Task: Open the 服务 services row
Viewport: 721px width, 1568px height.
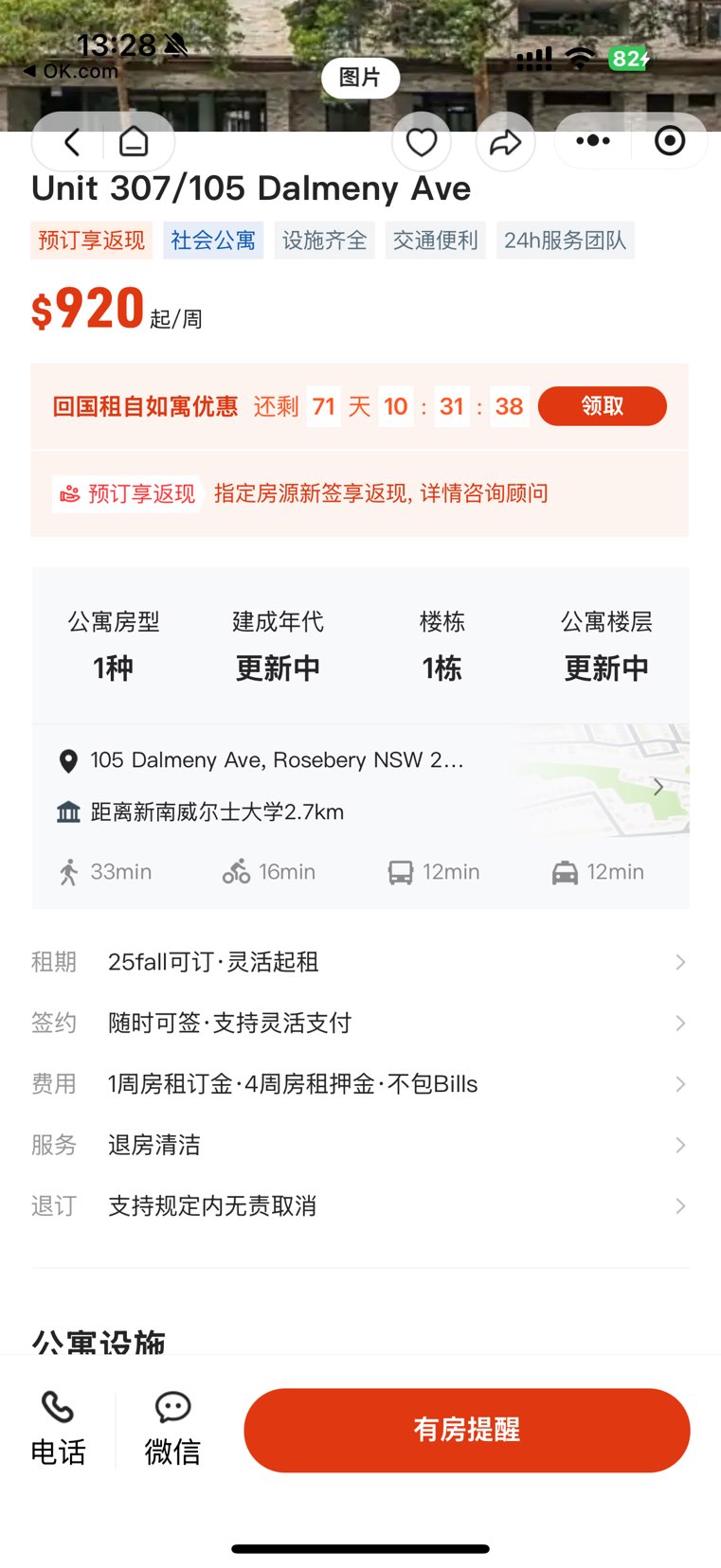Action: click(360, 1145)
